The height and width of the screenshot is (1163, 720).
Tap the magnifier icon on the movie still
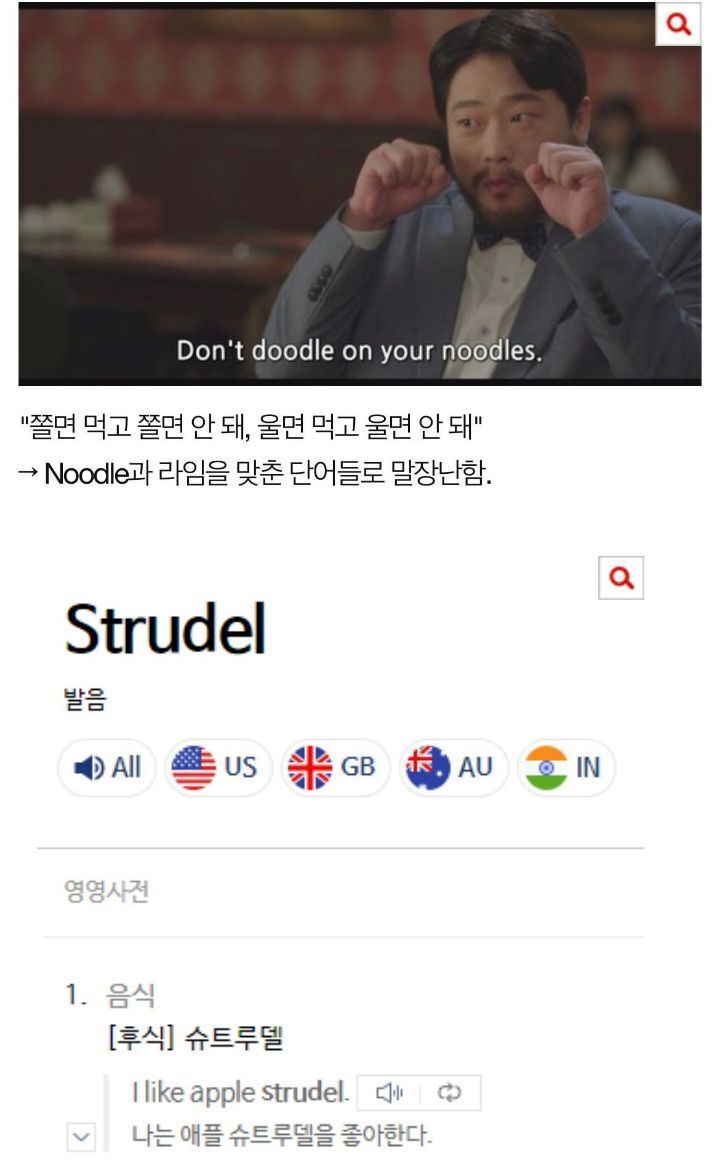click(679, 25)
